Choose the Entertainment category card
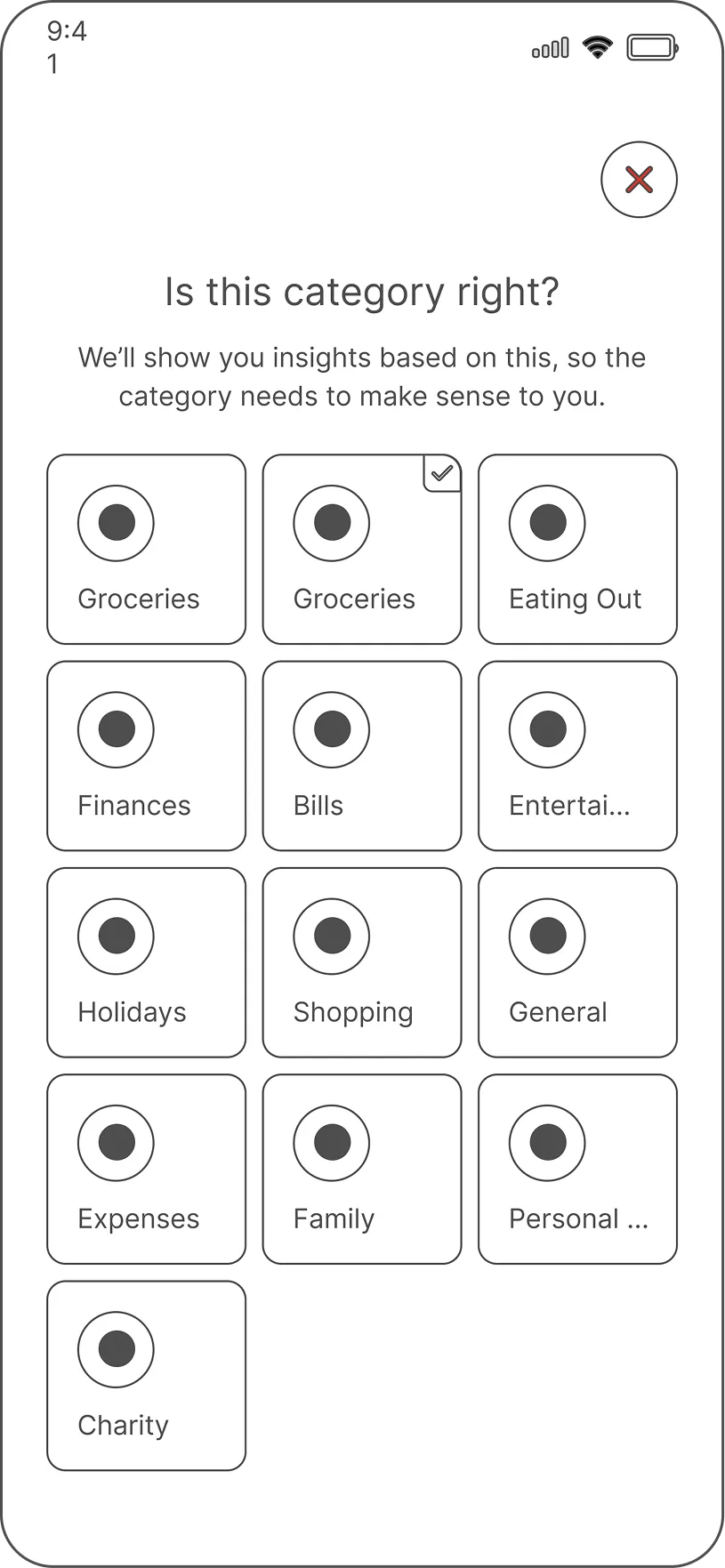This screenshot has width=725, height=1568. click(577, 755)
